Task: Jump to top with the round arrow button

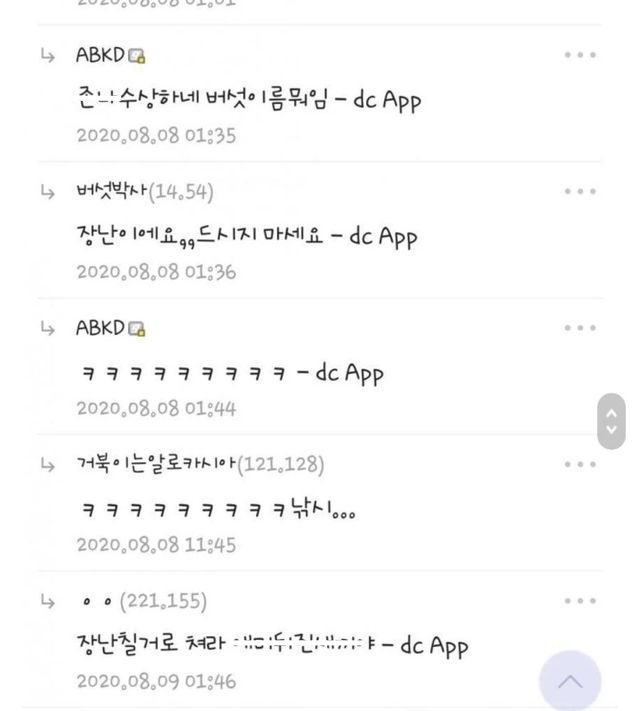Action: click(x=570, y=681)
